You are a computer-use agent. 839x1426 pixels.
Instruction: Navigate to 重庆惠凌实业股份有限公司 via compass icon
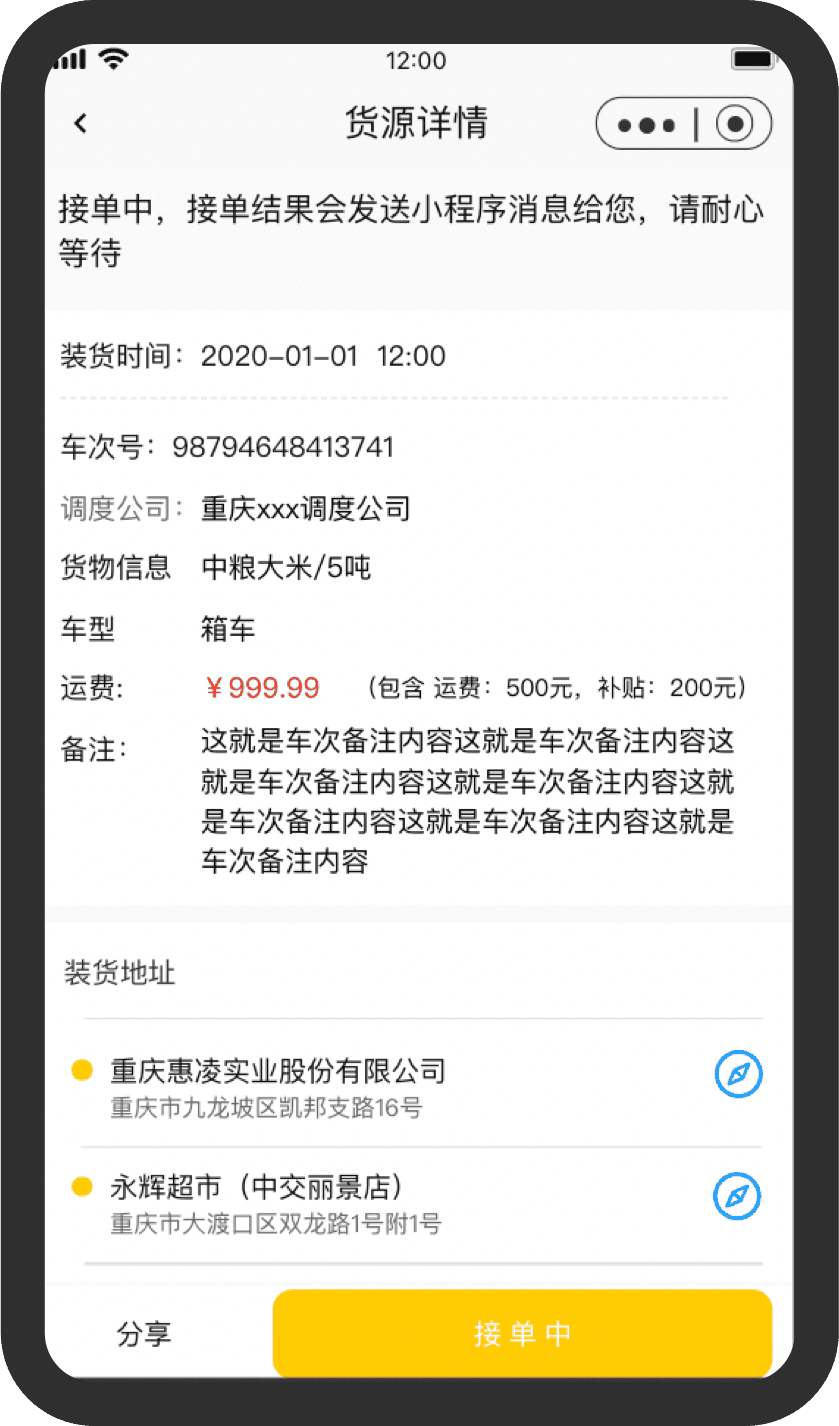click(738, 1075)
